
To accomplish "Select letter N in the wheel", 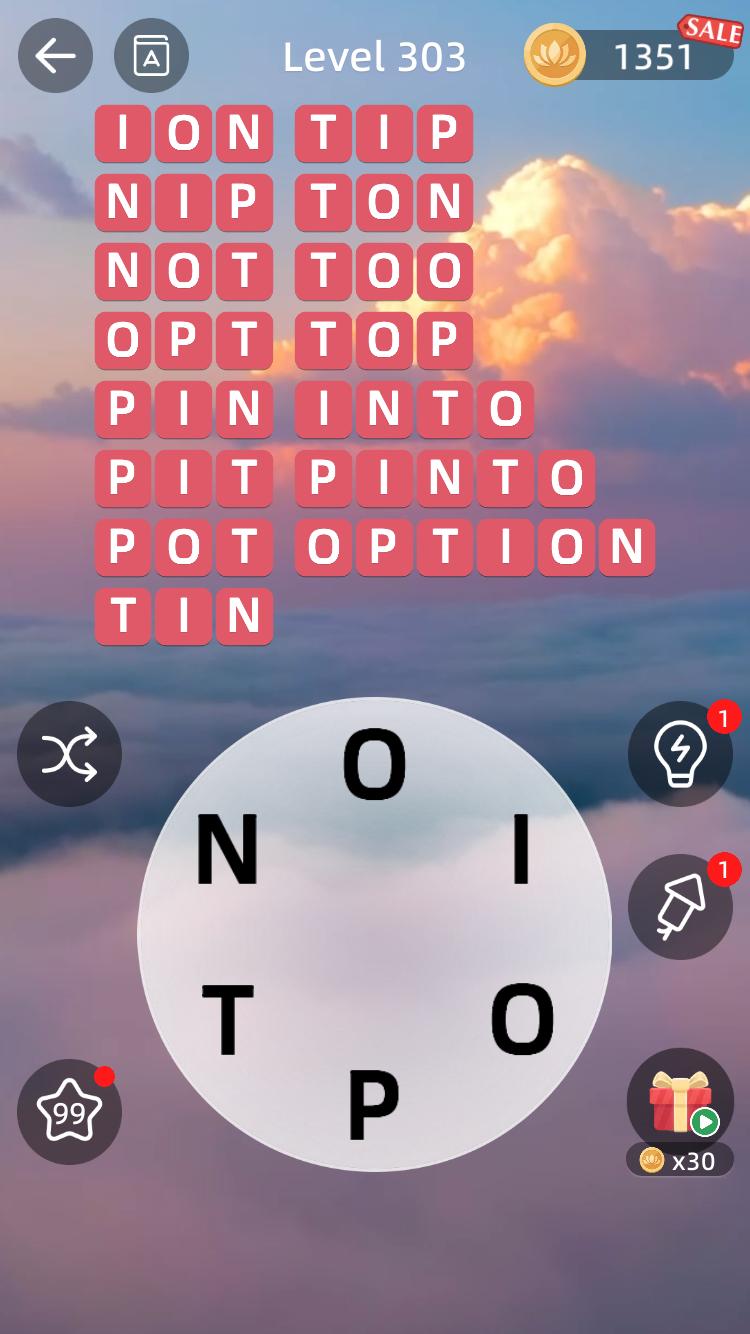I will 227,851.
